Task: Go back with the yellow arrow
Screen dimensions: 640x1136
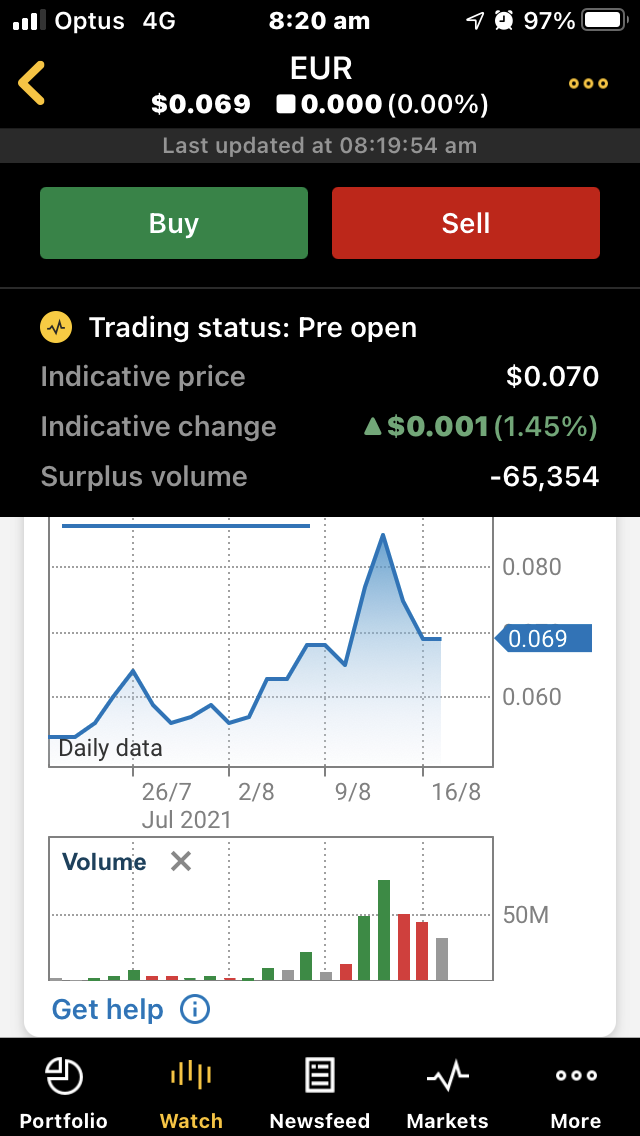Action: click(x=31, y=83)
